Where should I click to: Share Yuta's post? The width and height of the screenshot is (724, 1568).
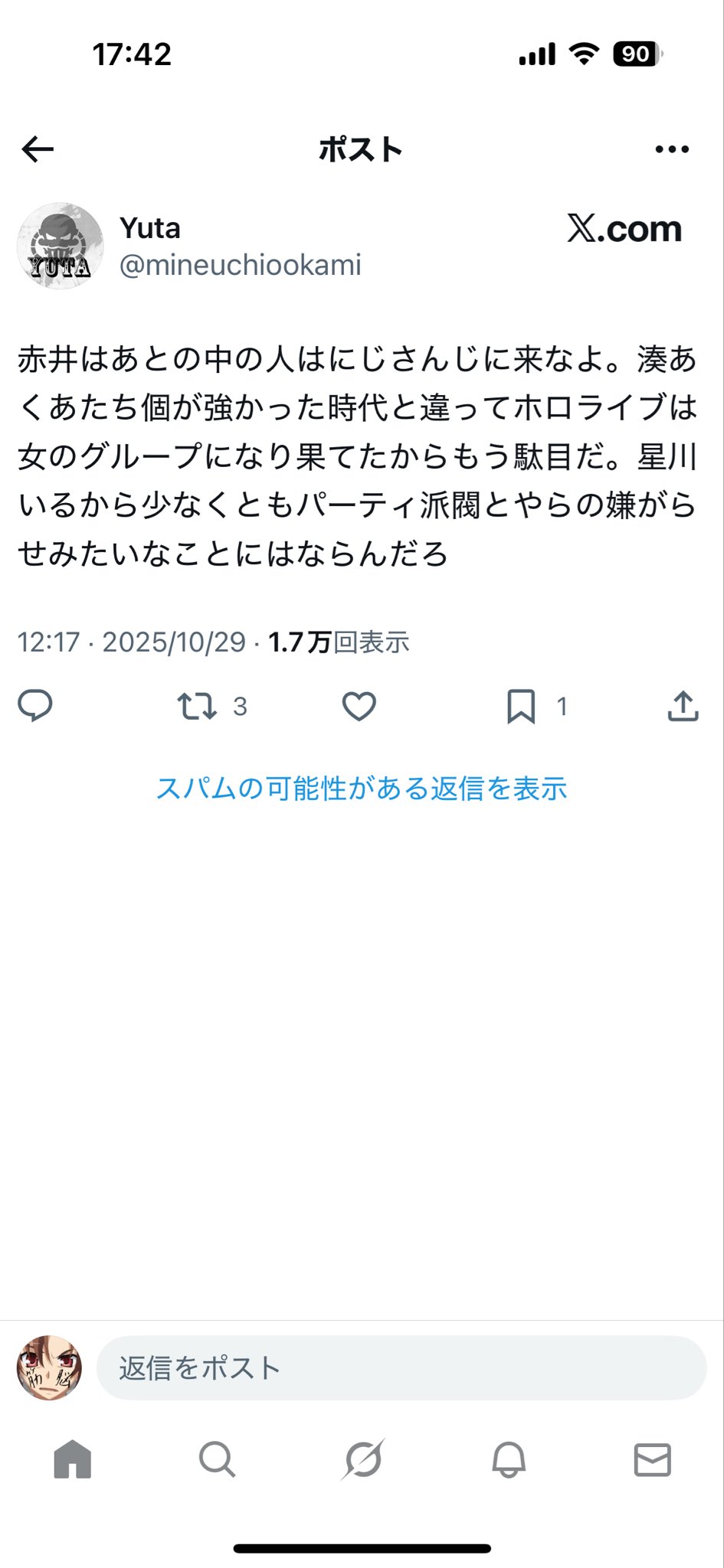click(x=683, y=706)
